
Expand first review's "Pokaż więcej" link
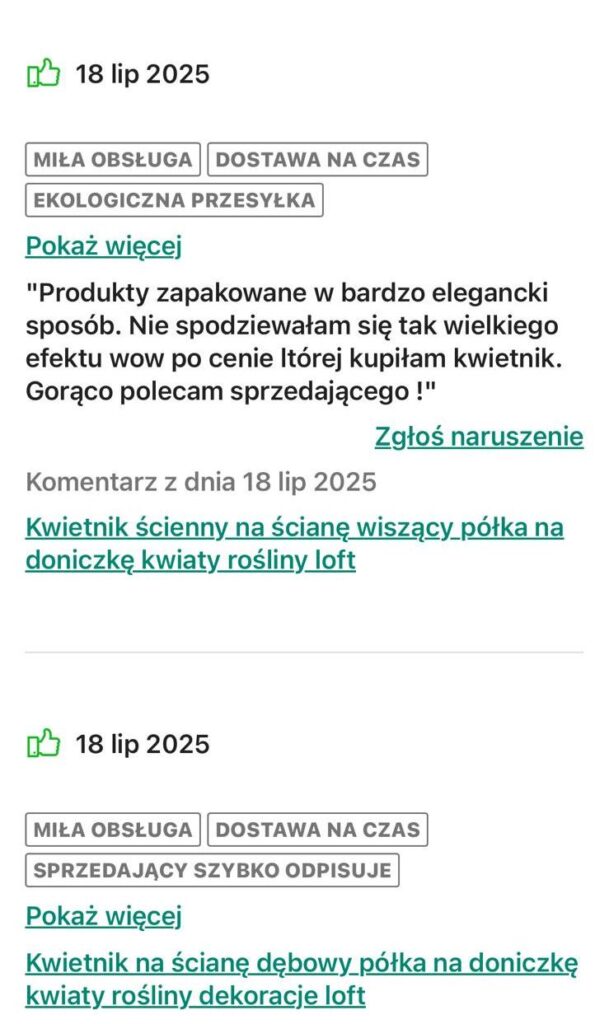click(x=103, y=246)
